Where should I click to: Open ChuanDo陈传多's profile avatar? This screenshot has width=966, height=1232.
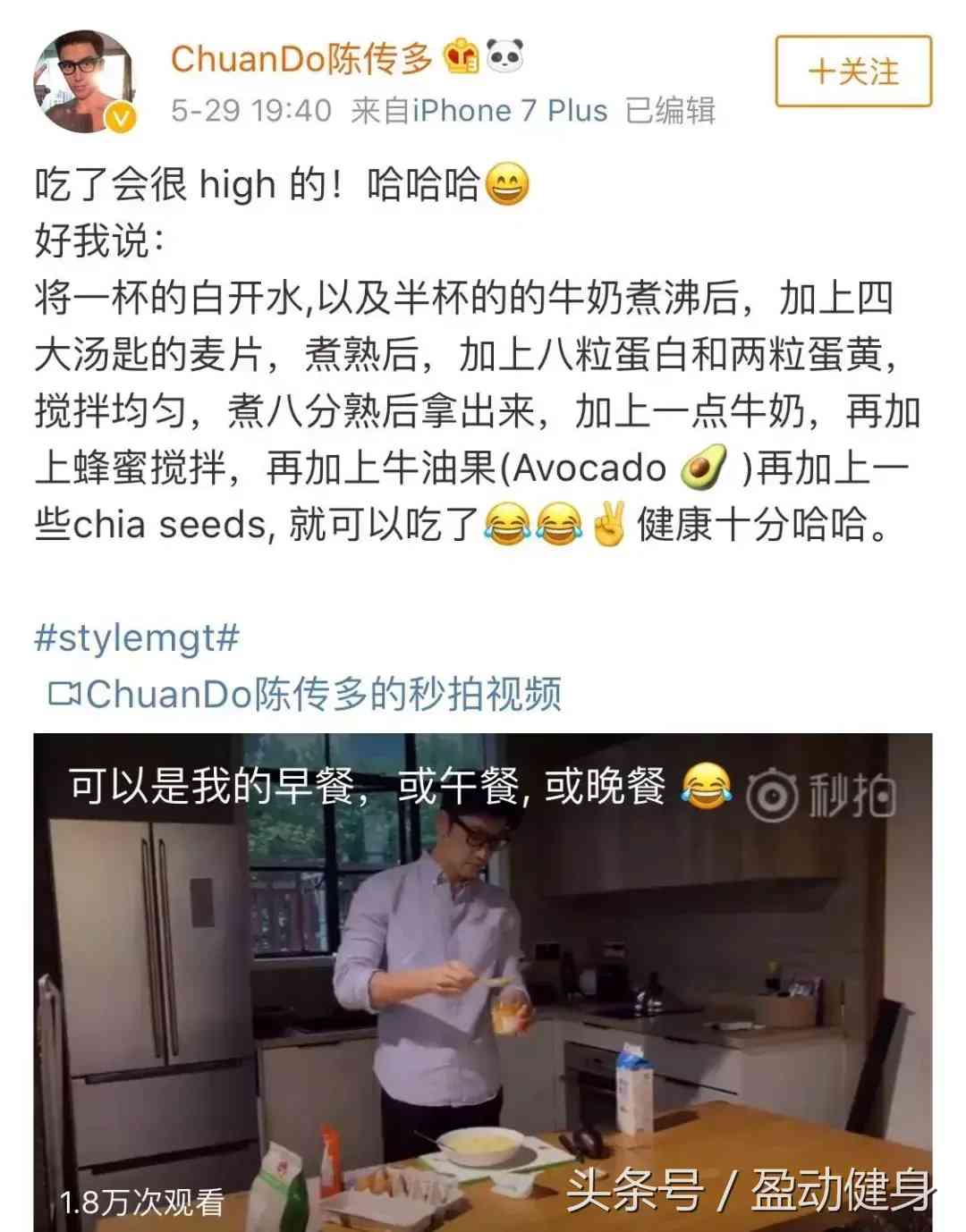coord(86,81)
